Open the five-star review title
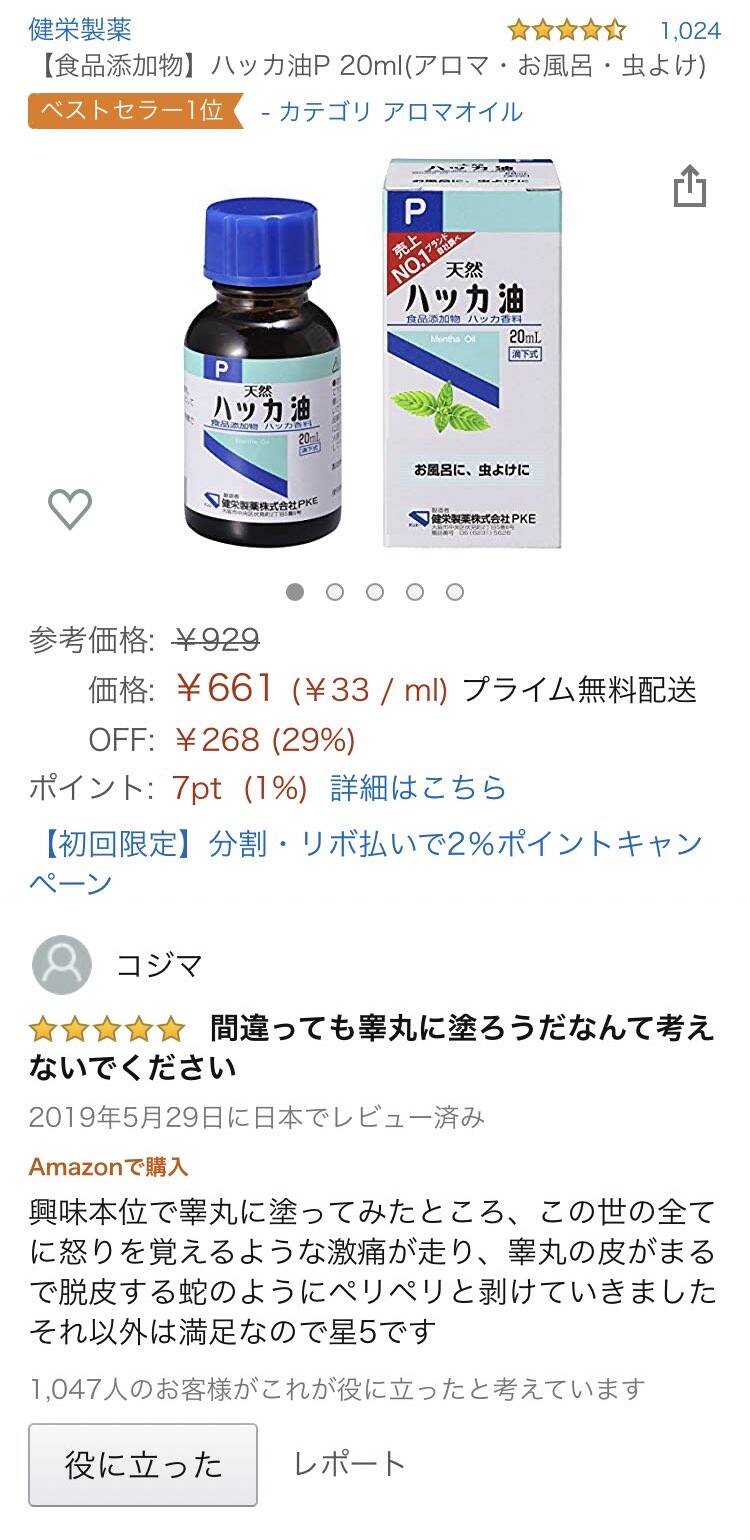The width and height of the screenshot is (750, 1540). pyautogui.click(x=372, y=1047)
